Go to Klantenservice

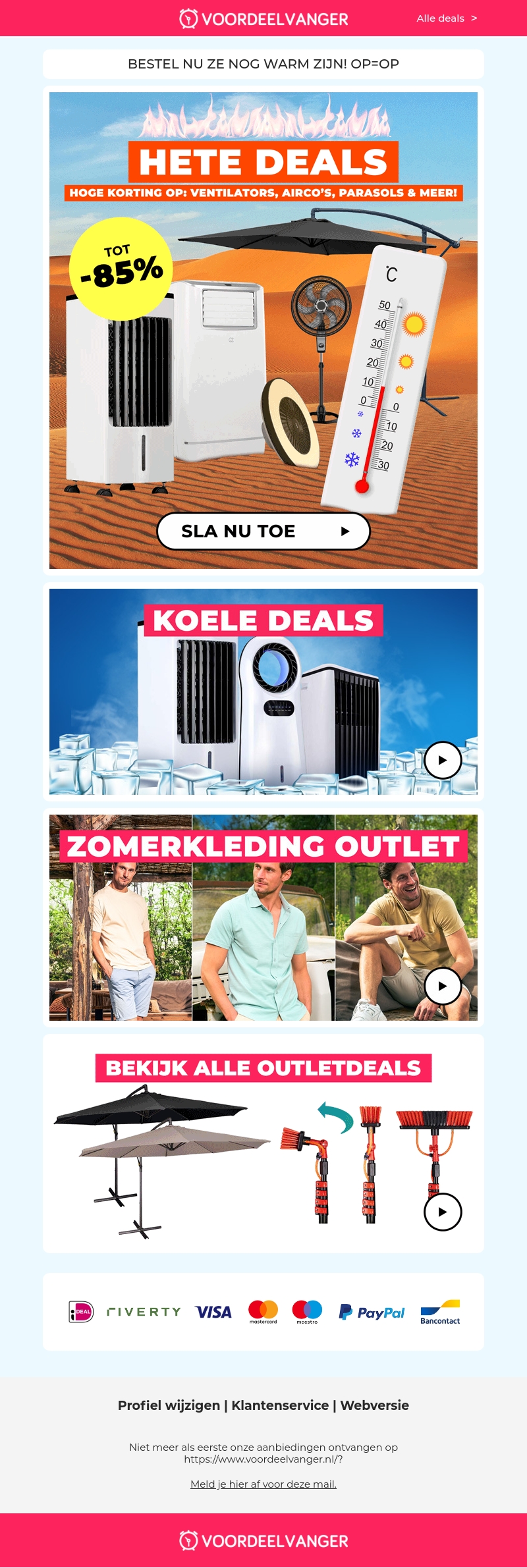280,1405
